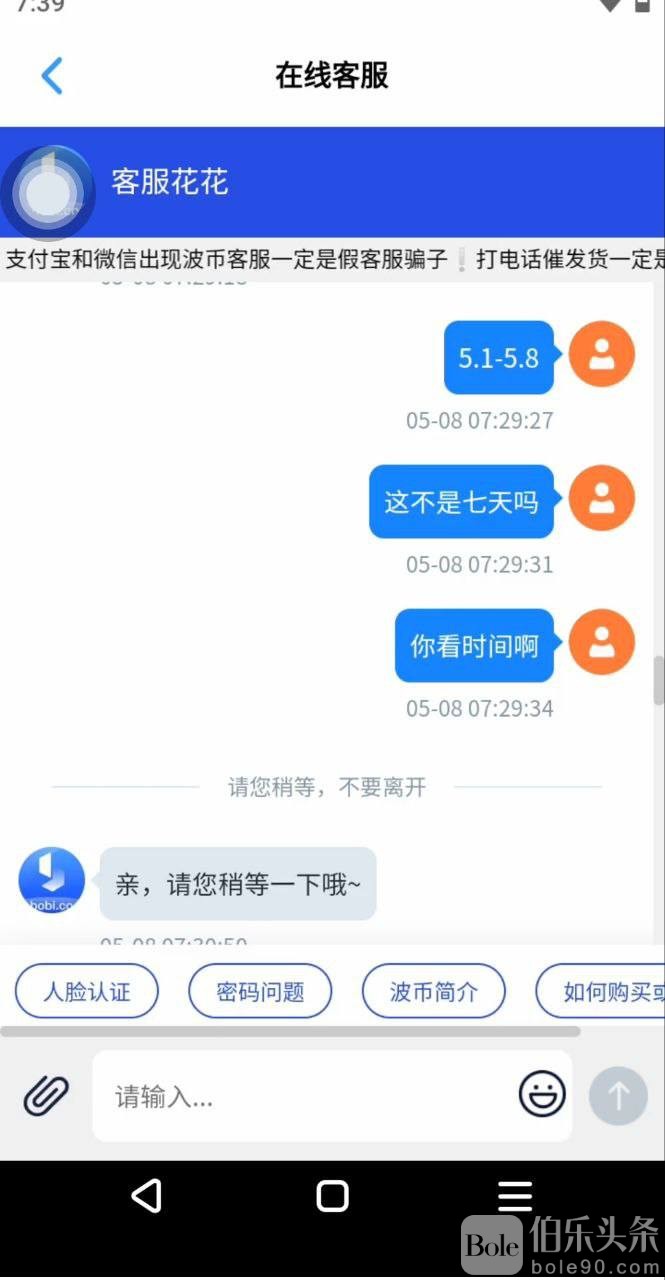Focus the 请输入... message field

tap(300, 1096)
